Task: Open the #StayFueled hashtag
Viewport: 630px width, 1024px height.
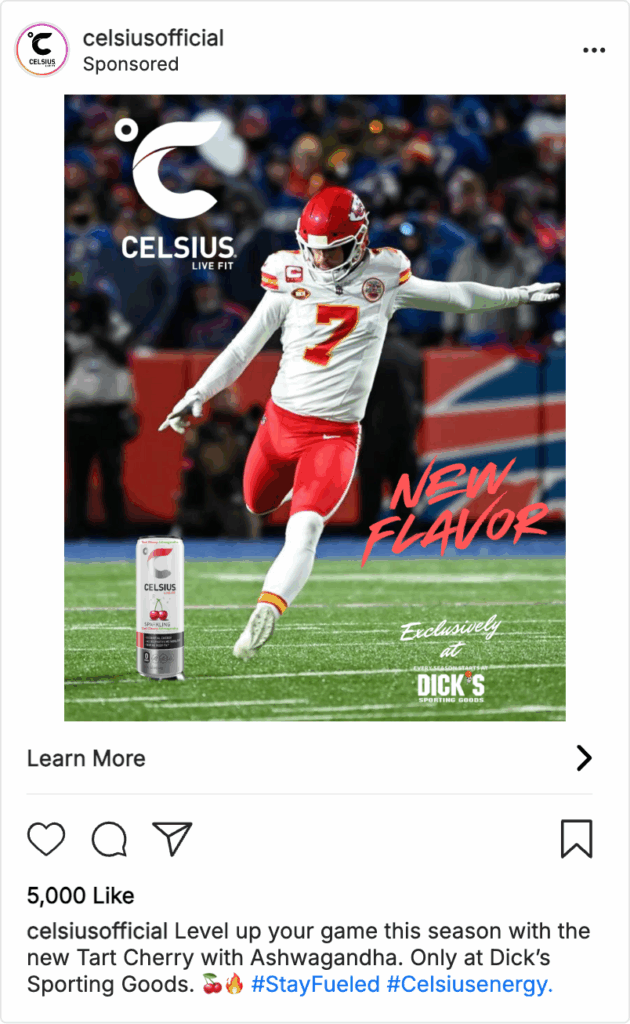Action: tap(315, 984)
